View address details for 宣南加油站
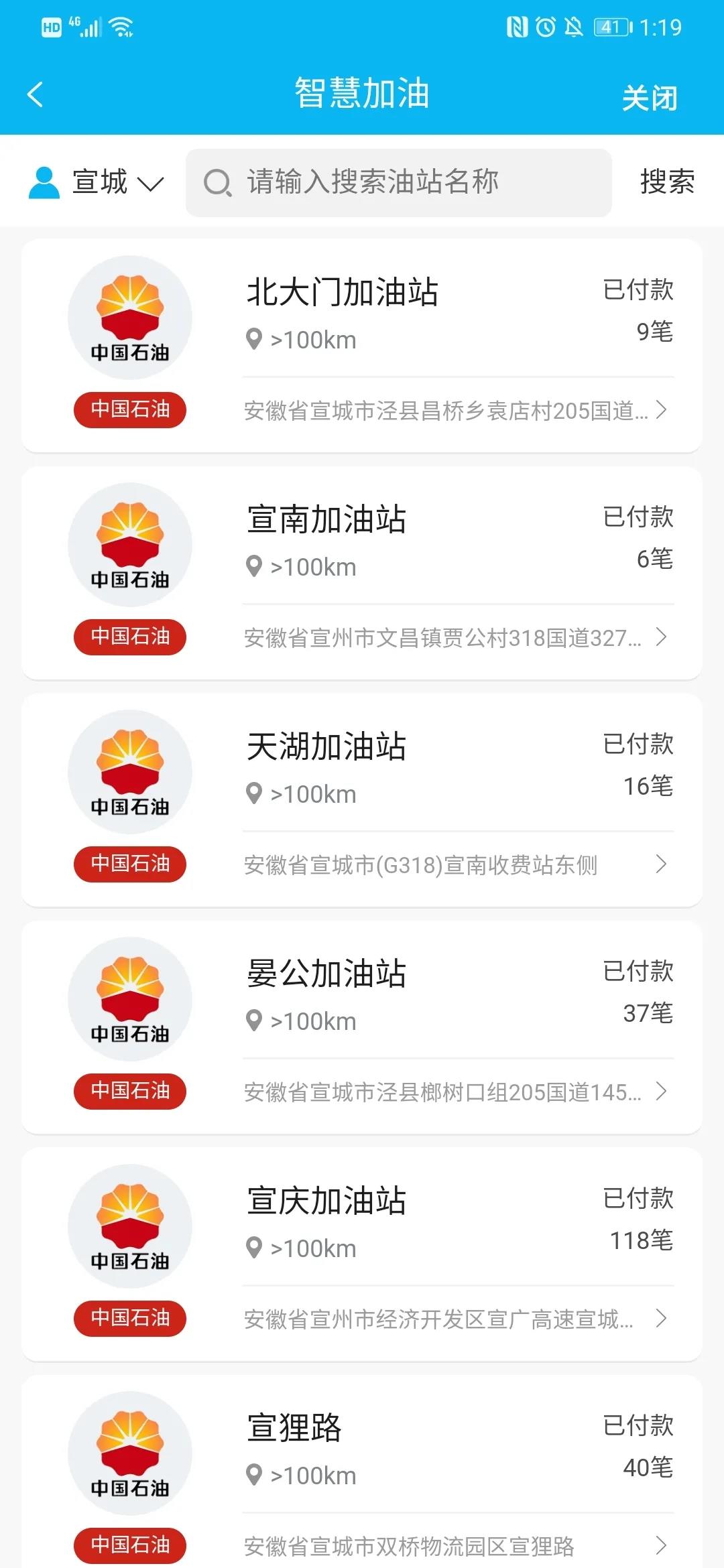The width and height of the screenshot is (724, 1568). 456,637
